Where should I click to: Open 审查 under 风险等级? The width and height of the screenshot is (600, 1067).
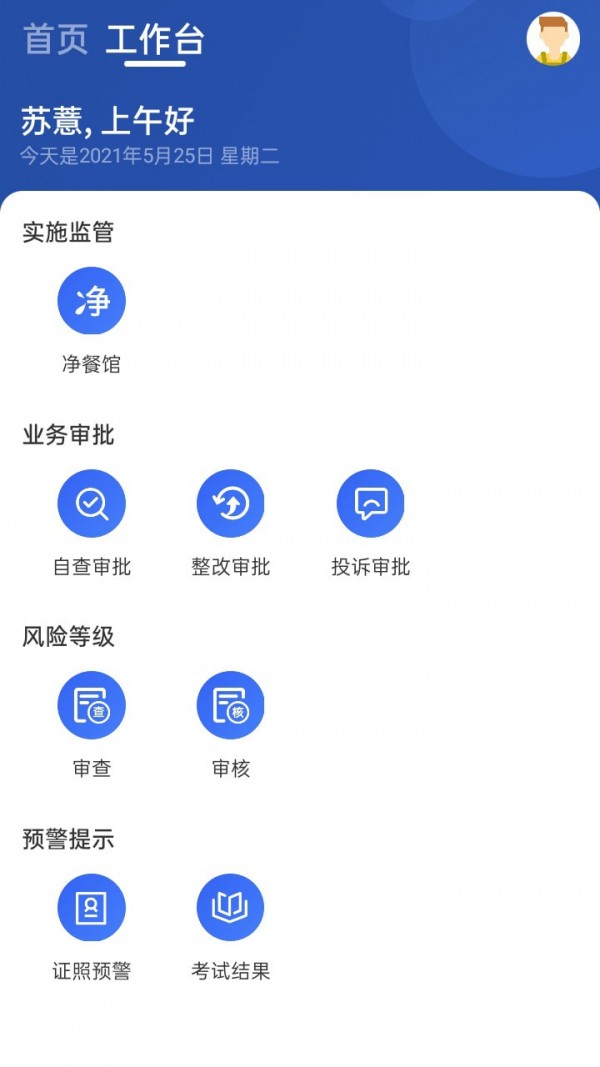tap(91, 706)
